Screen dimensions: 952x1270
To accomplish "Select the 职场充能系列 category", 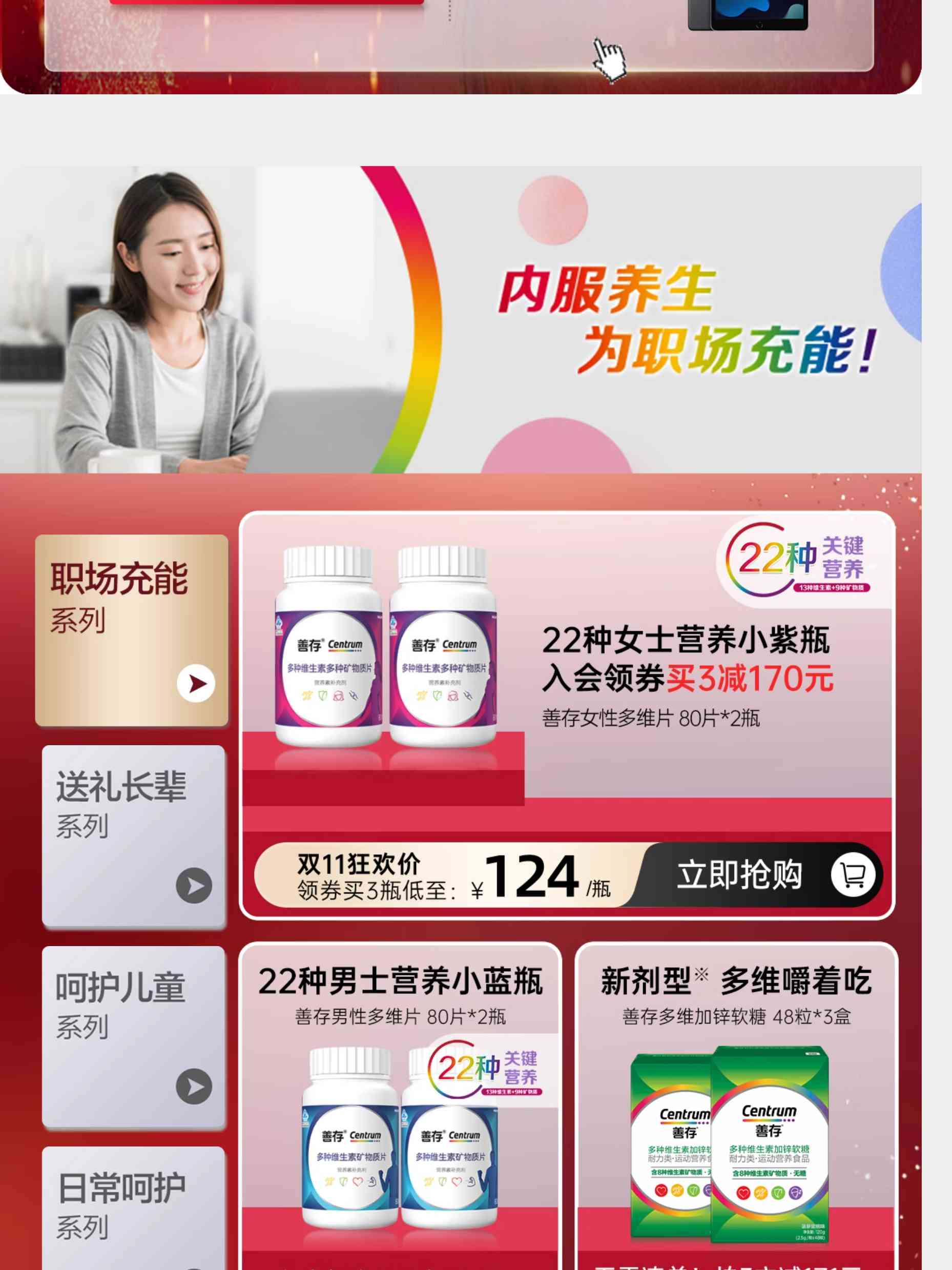I will pyautogui.click(x=131, y=630).
